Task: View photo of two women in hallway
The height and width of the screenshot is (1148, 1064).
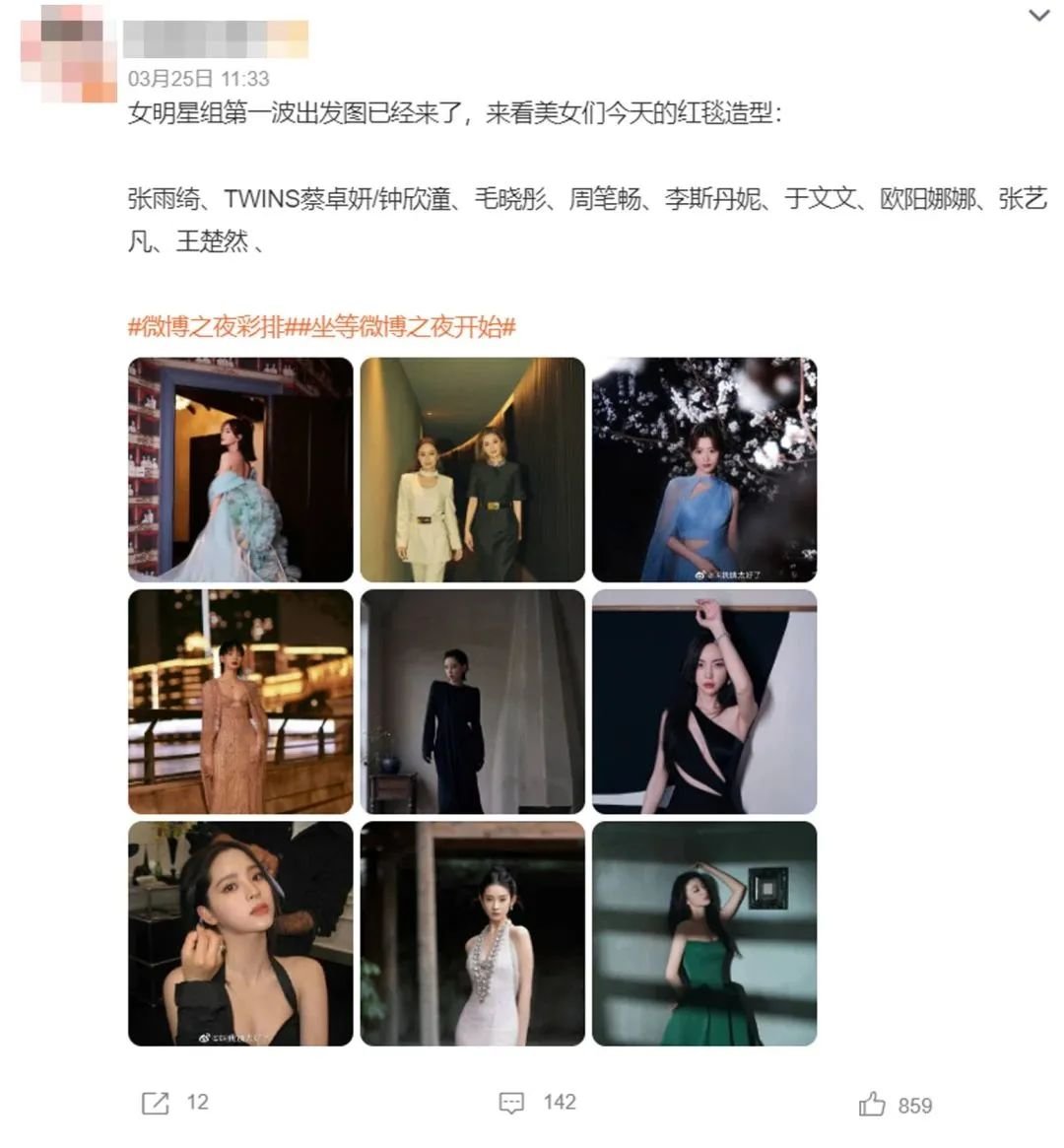Action: 472,469
